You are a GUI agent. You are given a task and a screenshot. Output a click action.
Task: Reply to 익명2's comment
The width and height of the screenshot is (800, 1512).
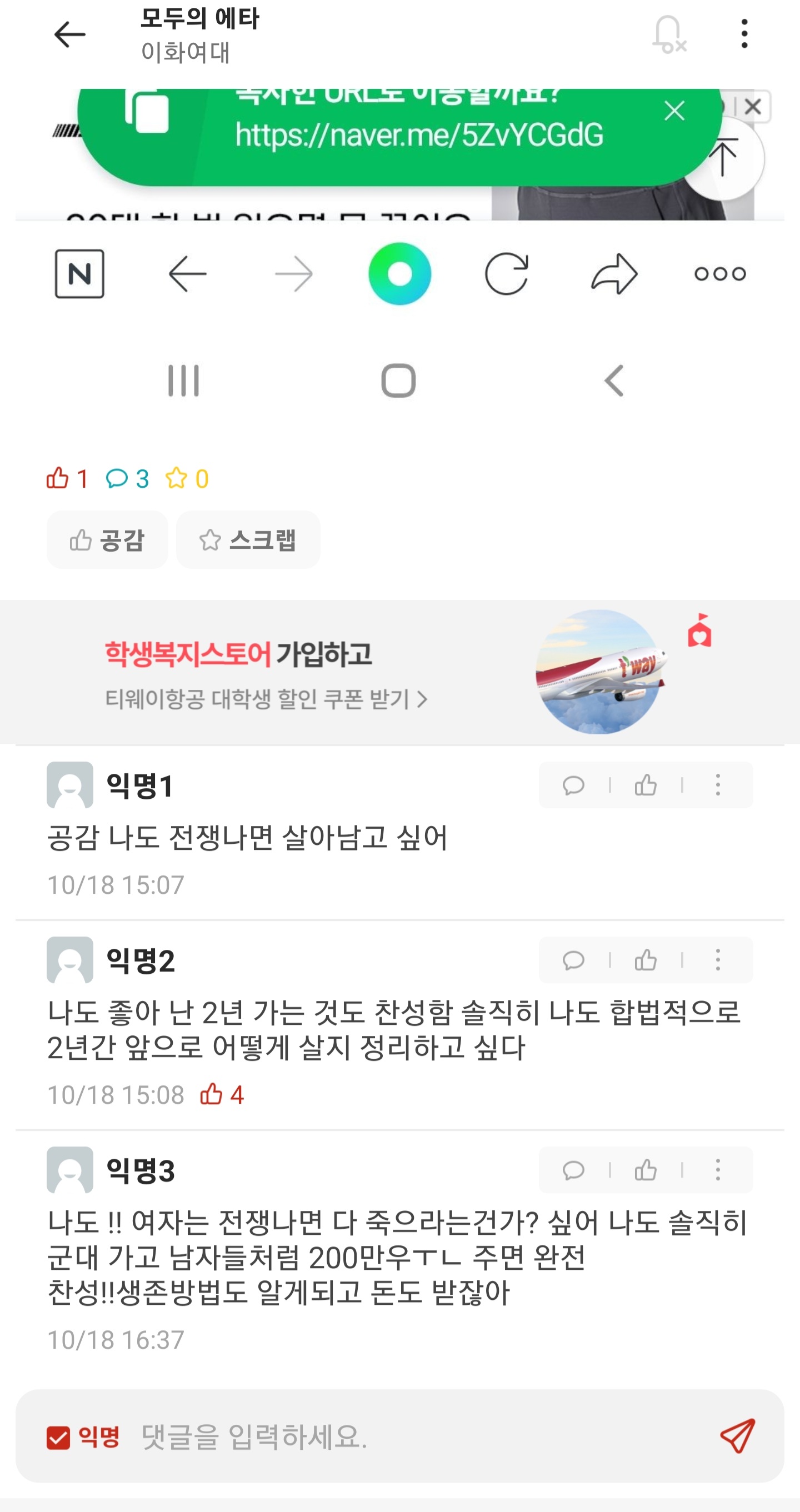[x=573, y=960]
